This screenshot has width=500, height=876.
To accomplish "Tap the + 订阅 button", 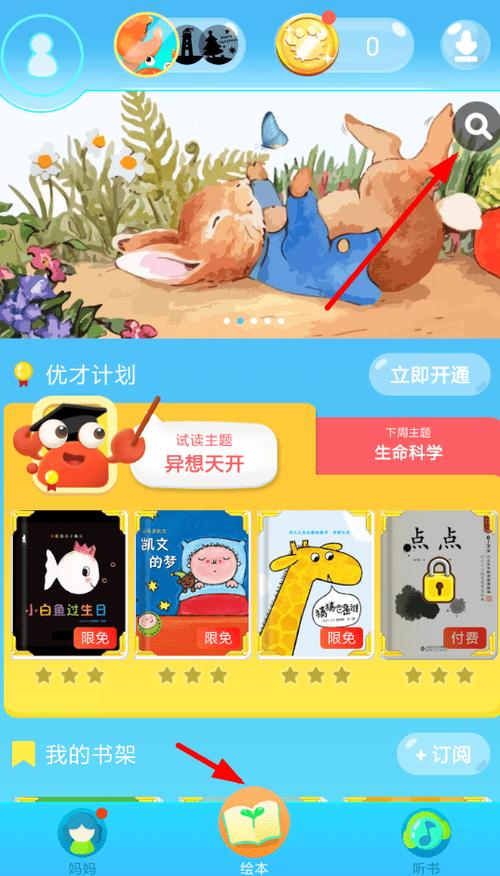I will click(444, 754).
